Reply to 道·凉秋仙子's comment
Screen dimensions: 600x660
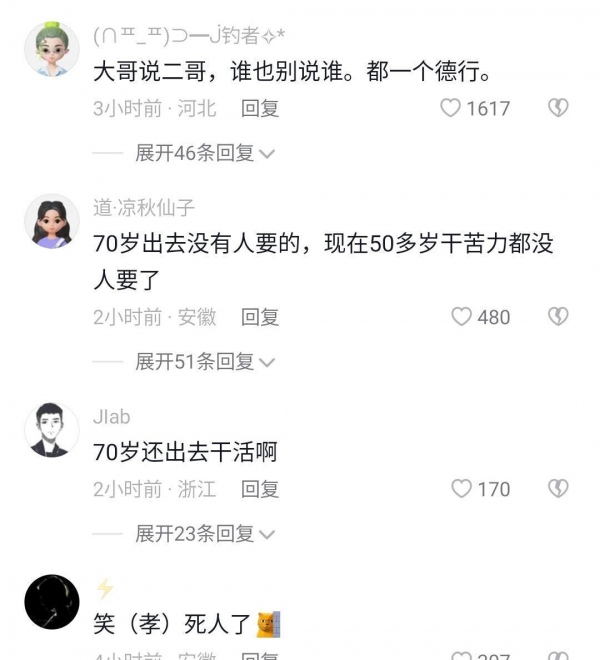(260, 317)
